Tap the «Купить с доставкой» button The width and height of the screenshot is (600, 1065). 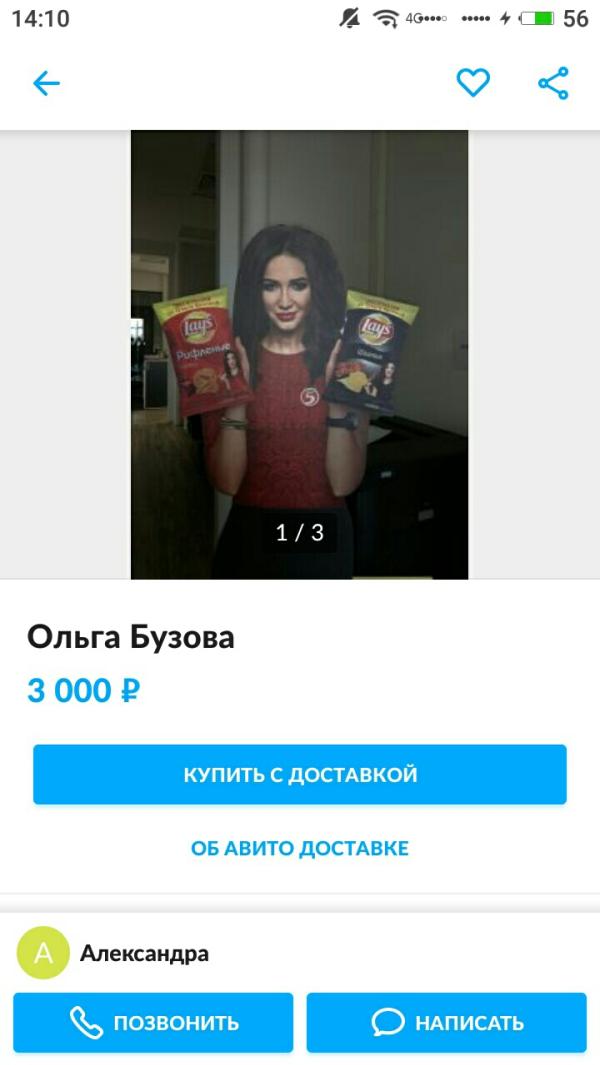click(300, 774)
